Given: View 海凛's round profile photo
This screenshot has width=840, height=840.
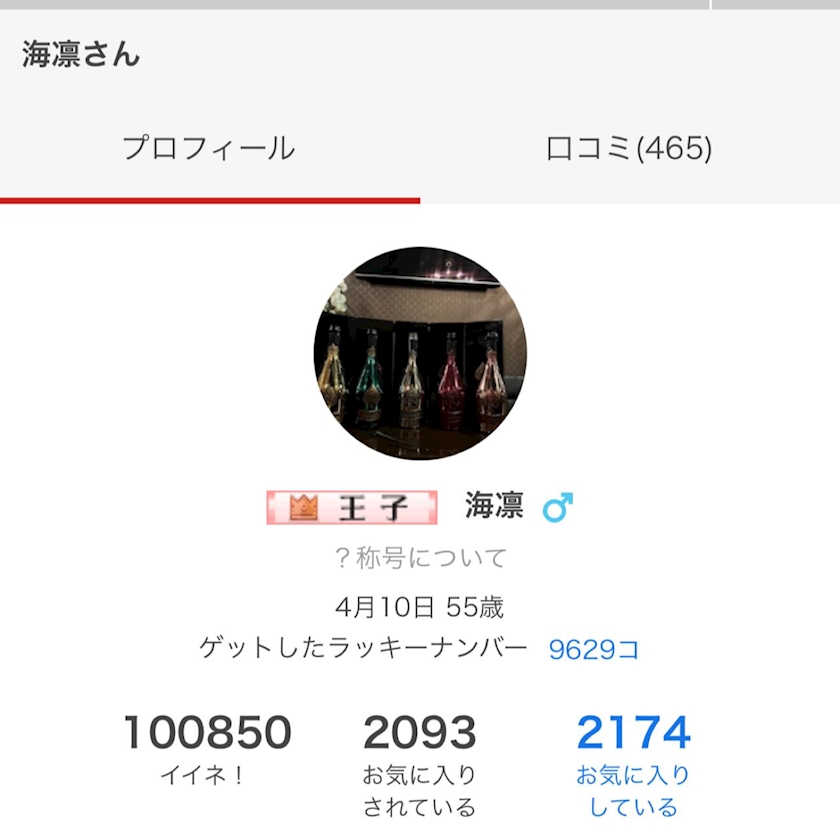Looking at the screenshot, I should (x=420, y=353).
